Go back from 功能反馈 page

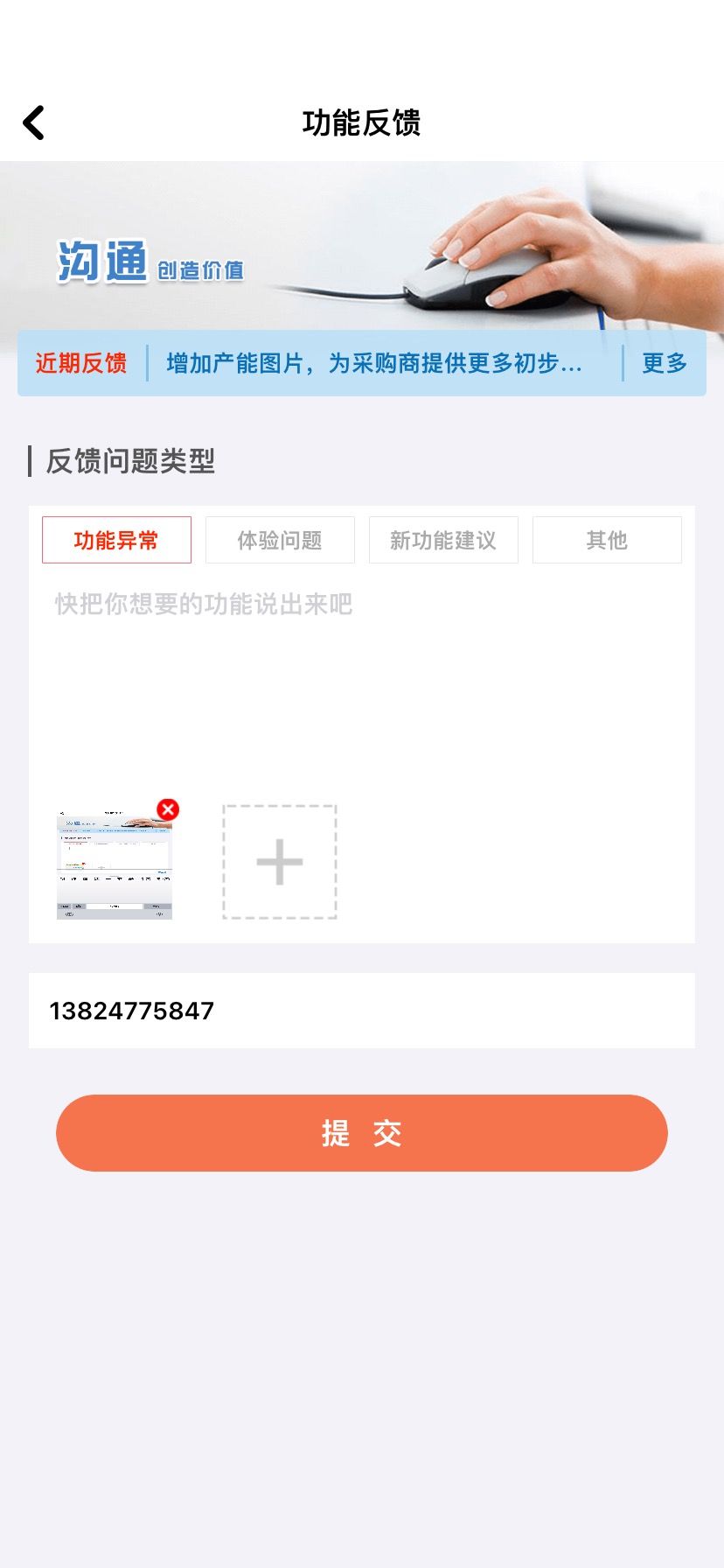click(x=34, y=122)
